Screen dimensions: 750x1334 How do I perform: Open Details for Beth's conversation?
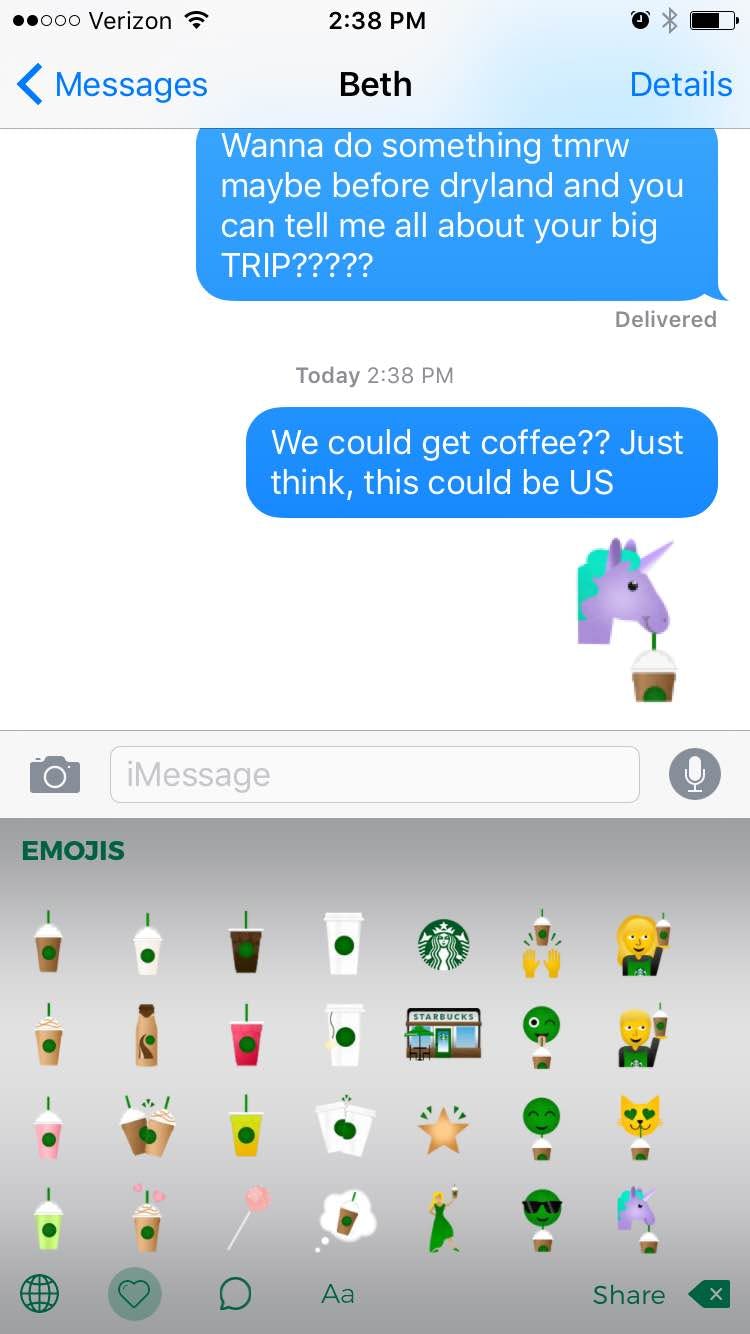pos(681,85)
